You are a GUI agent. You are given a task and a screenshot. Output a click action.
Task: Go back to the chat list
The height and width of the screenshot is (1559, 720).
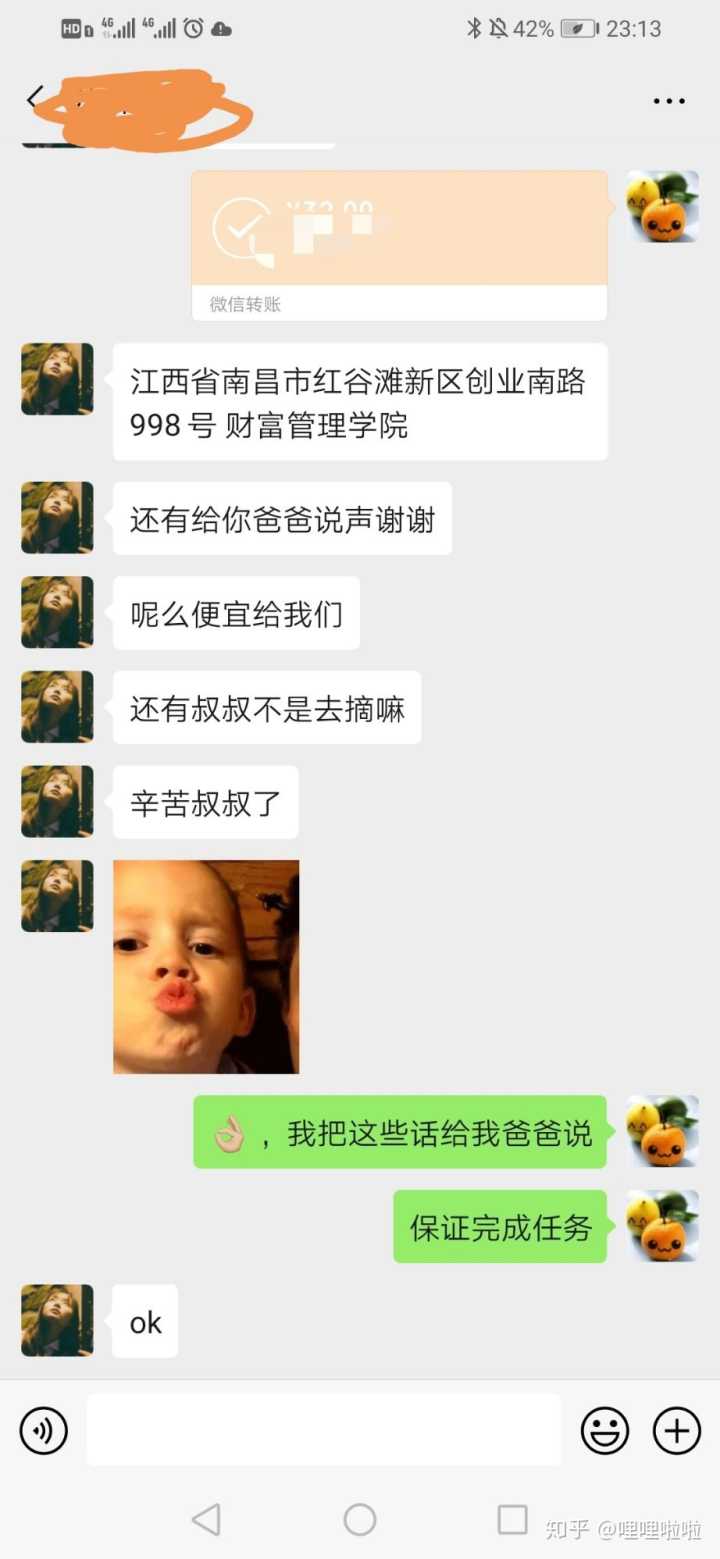tap(35, 98)
